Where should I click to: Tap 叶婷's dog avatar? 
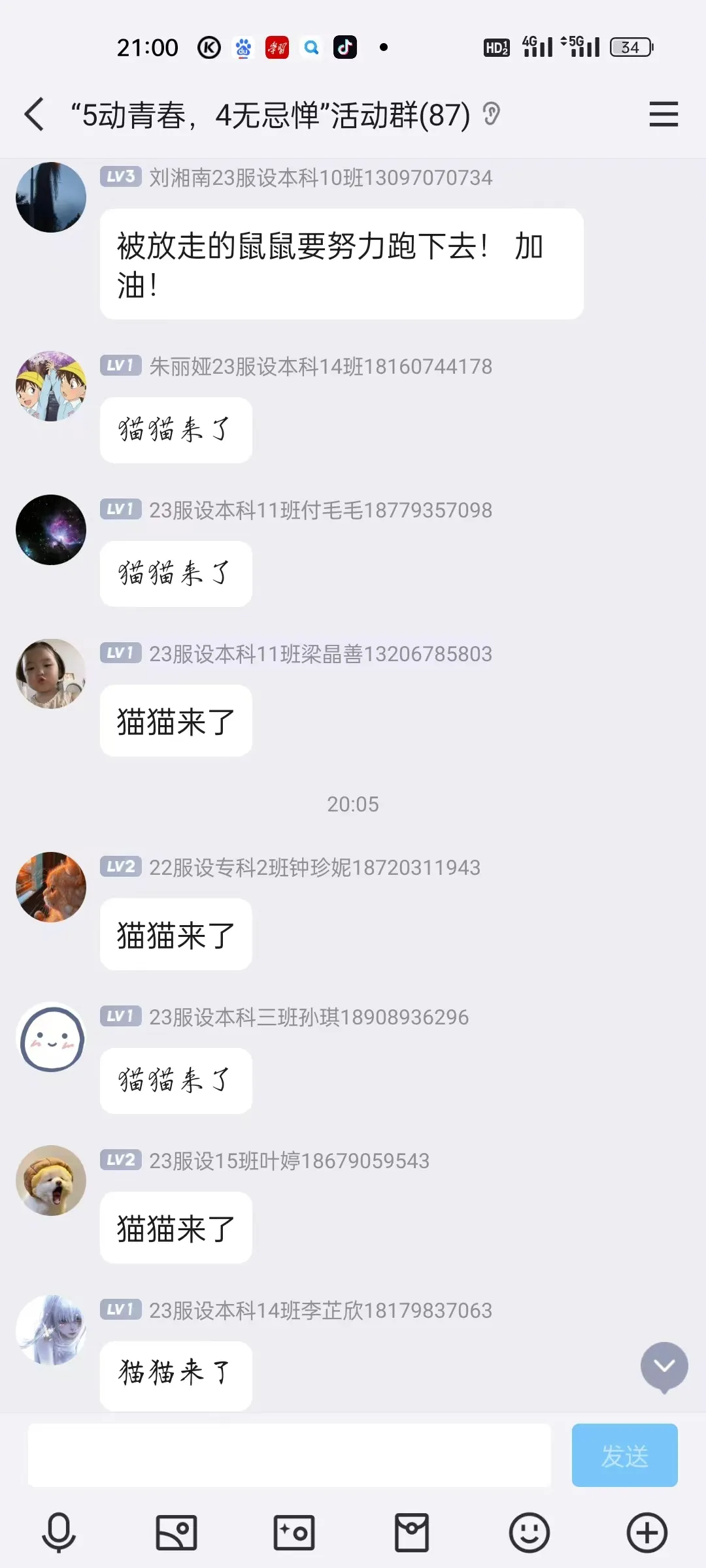(x=51, y=1181)
